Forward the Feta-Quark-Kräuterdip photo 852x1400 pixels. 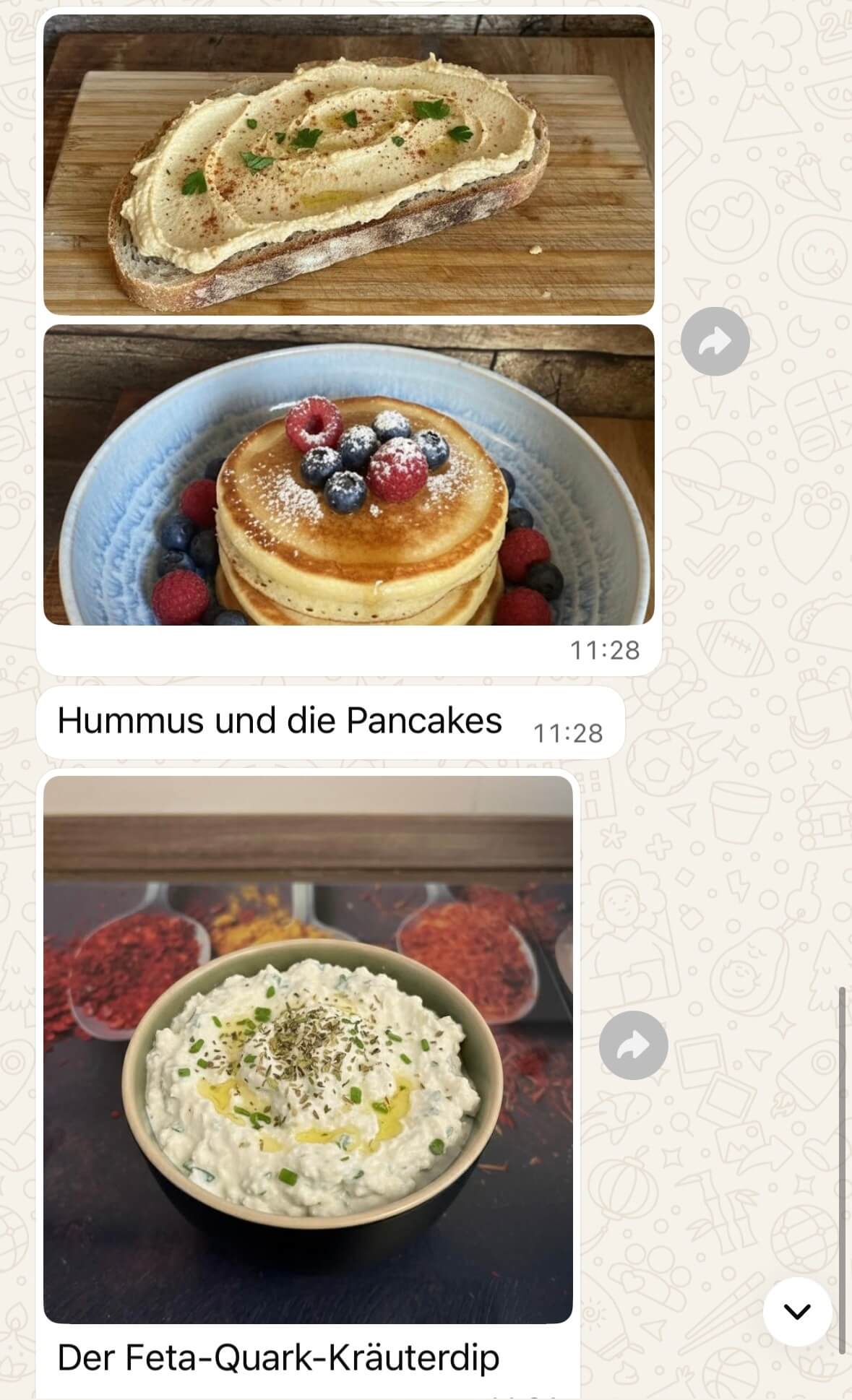pos(633,1045)
